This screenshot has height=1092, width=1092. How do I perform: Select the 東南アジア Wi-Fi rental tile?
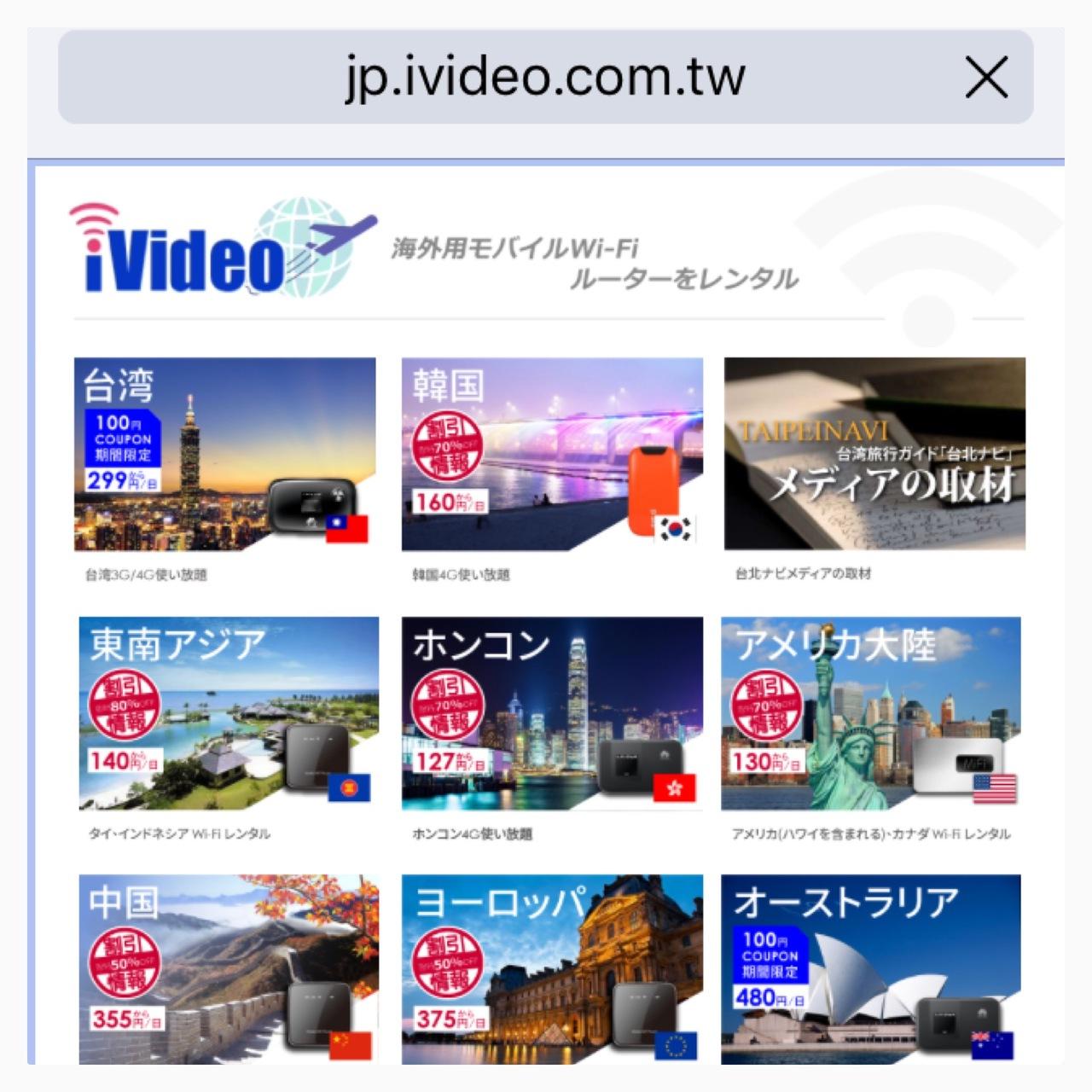tap(229, 713)
